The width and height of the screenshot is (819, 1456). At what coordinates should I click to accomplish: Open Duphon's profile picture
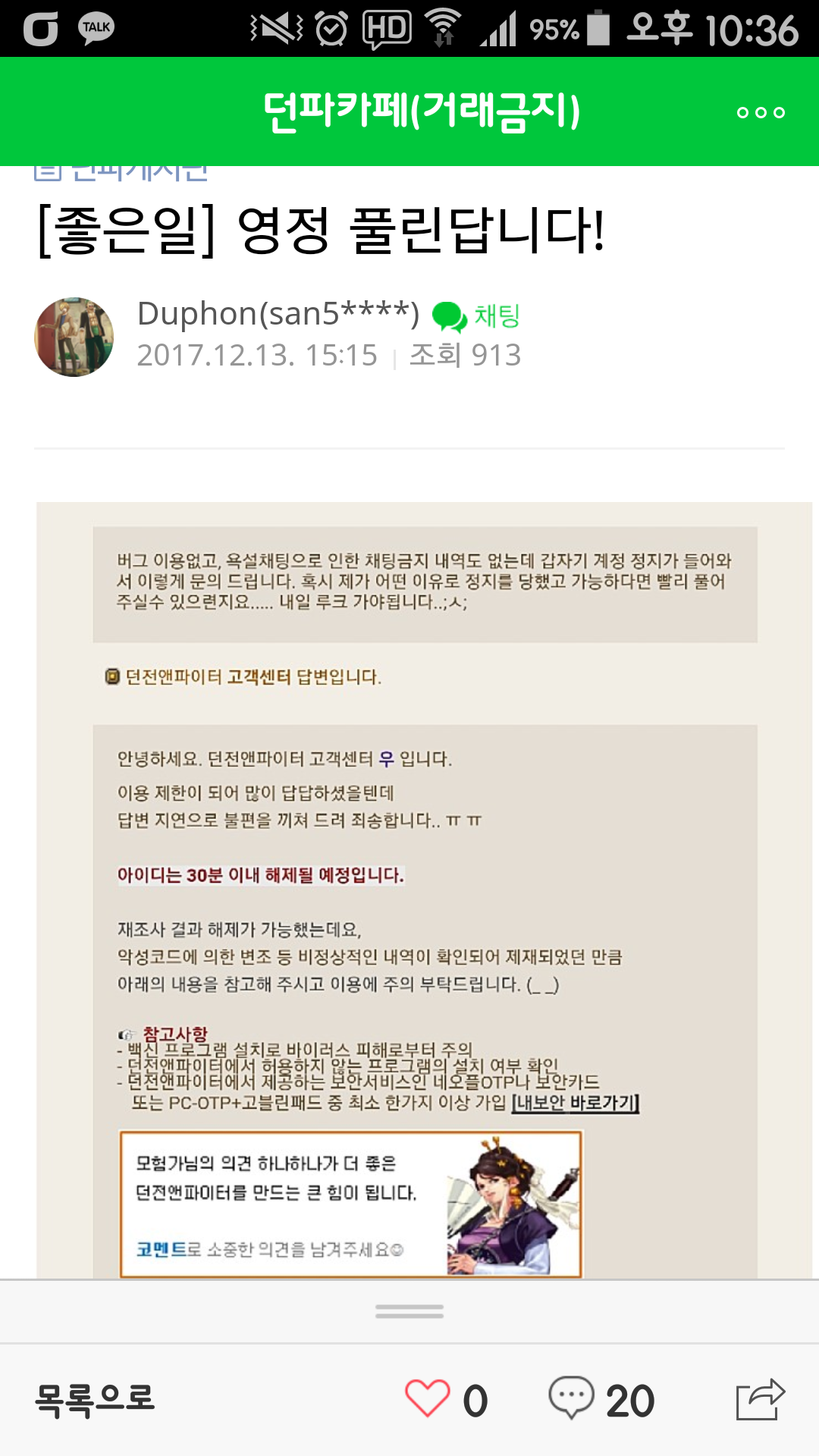tap(74, 337)
